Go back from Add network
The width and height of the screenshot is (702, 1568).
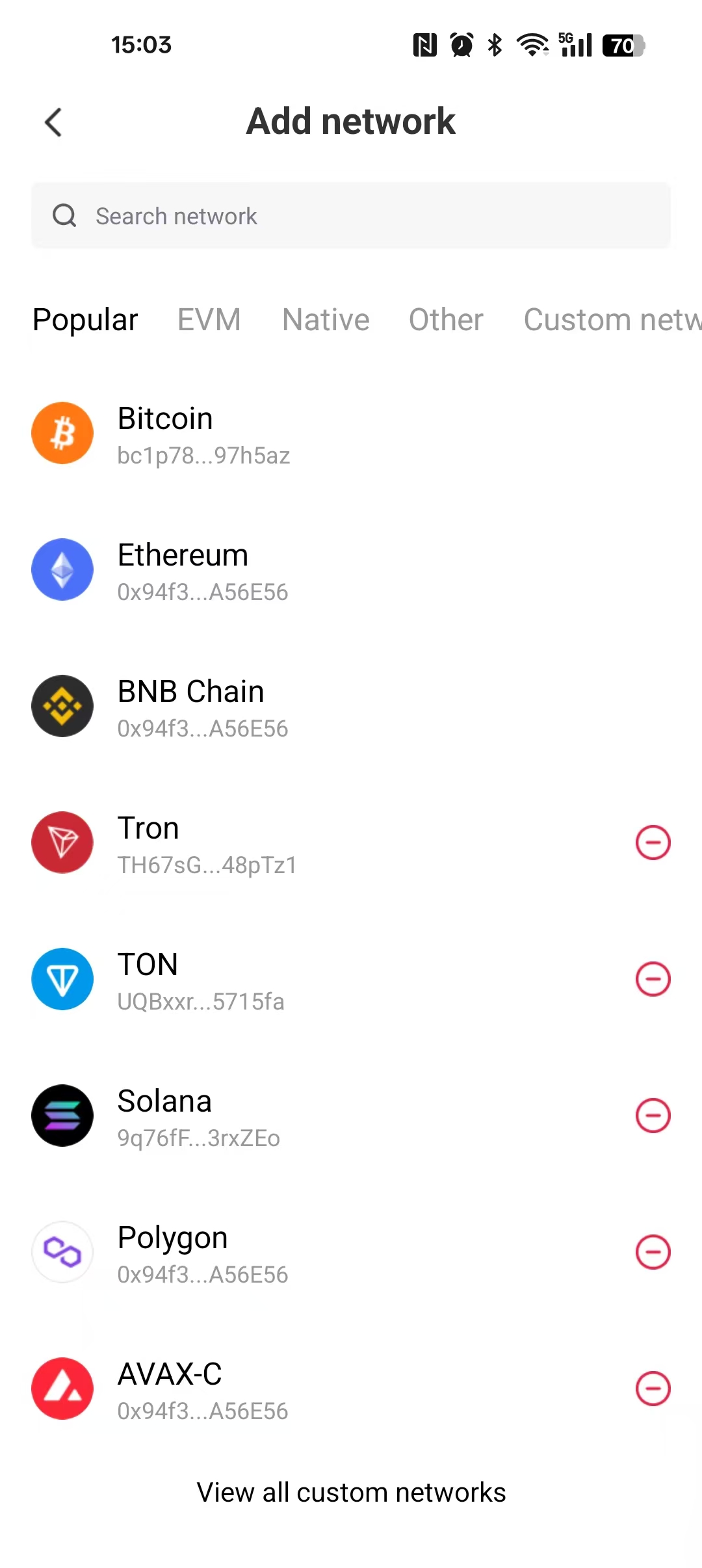[x=53, y=122]
